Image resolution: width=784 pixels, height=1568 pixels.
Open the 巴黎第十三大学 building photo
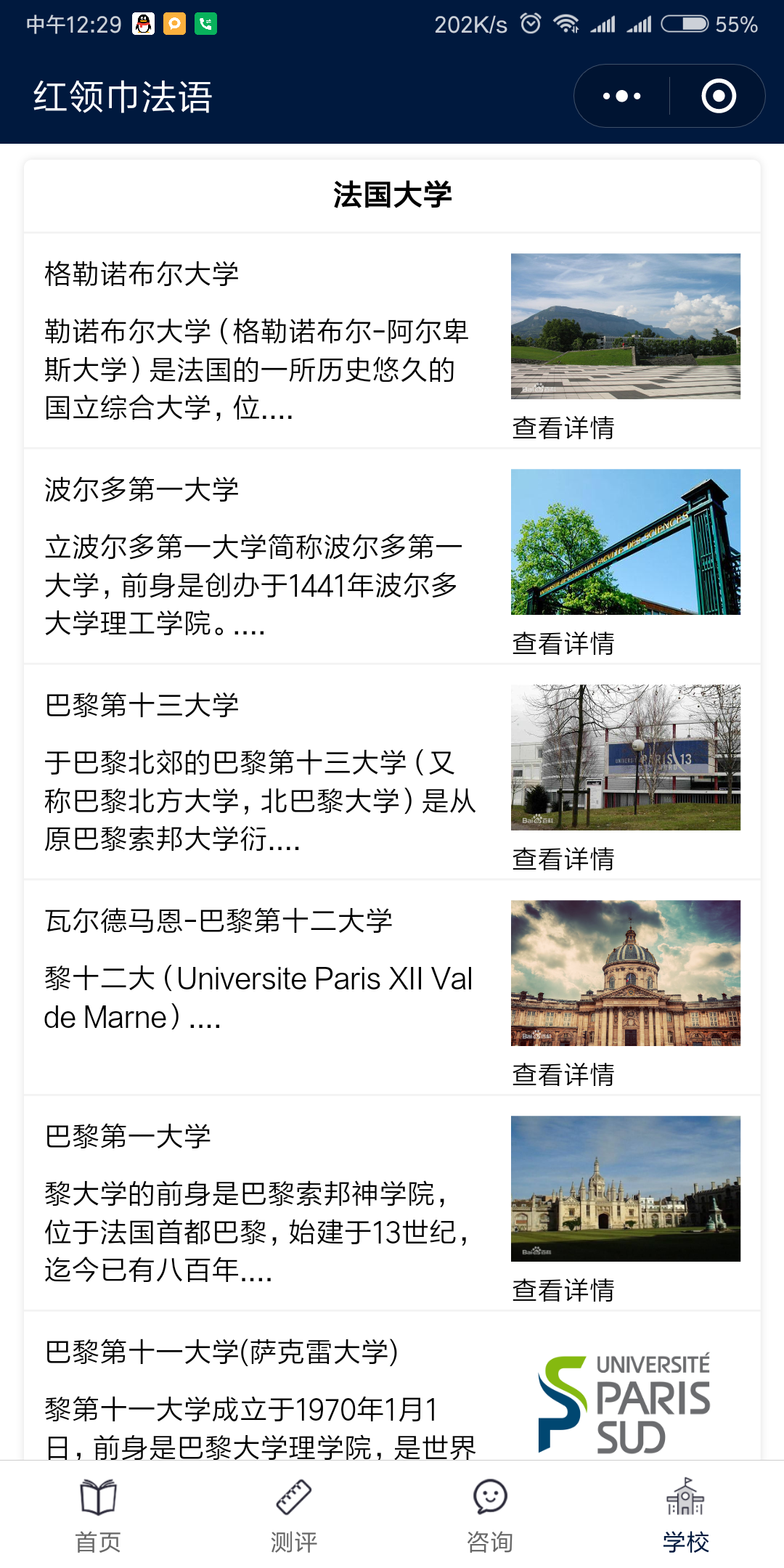pos(626,757)
